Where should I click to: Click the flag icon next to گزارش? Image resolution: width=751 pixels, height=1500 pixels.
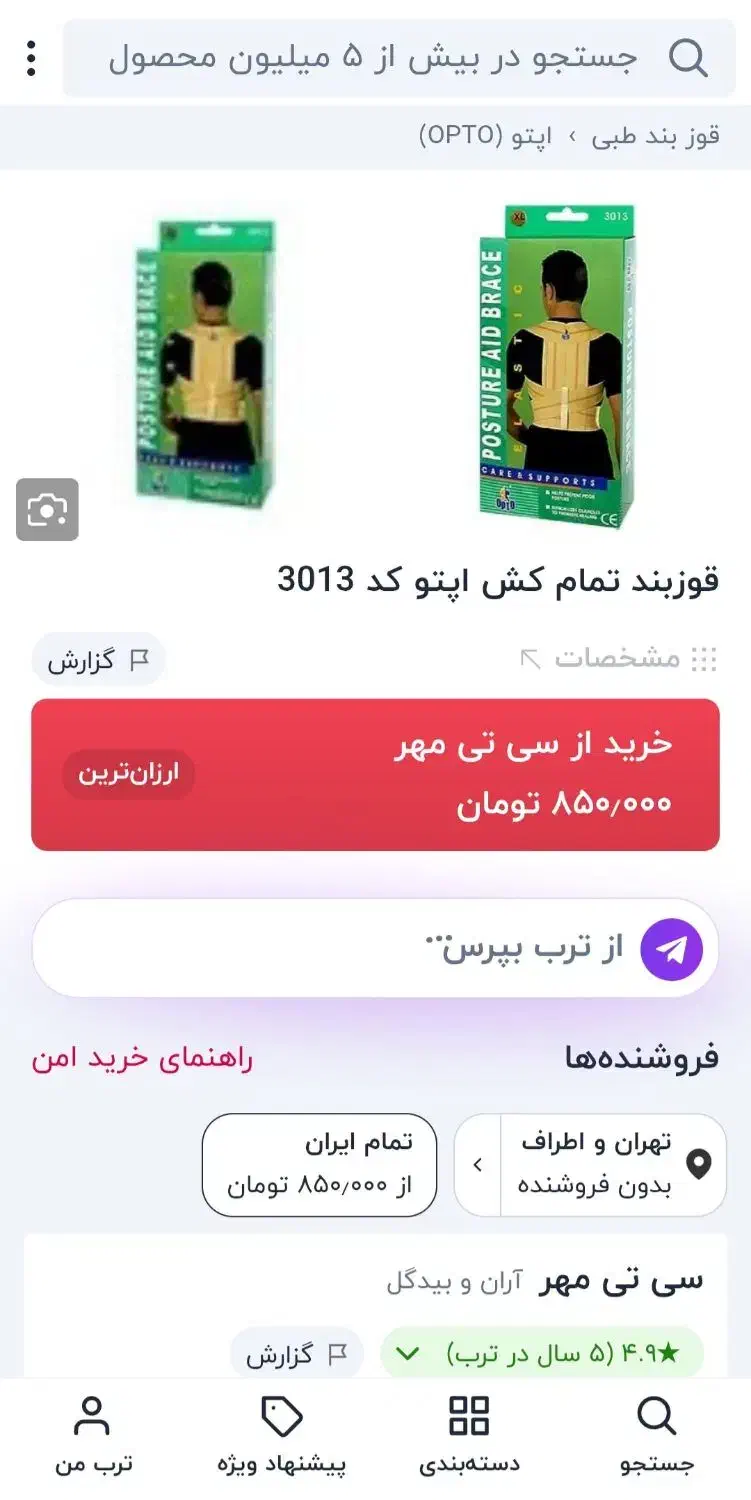click(x=141, y=658)
